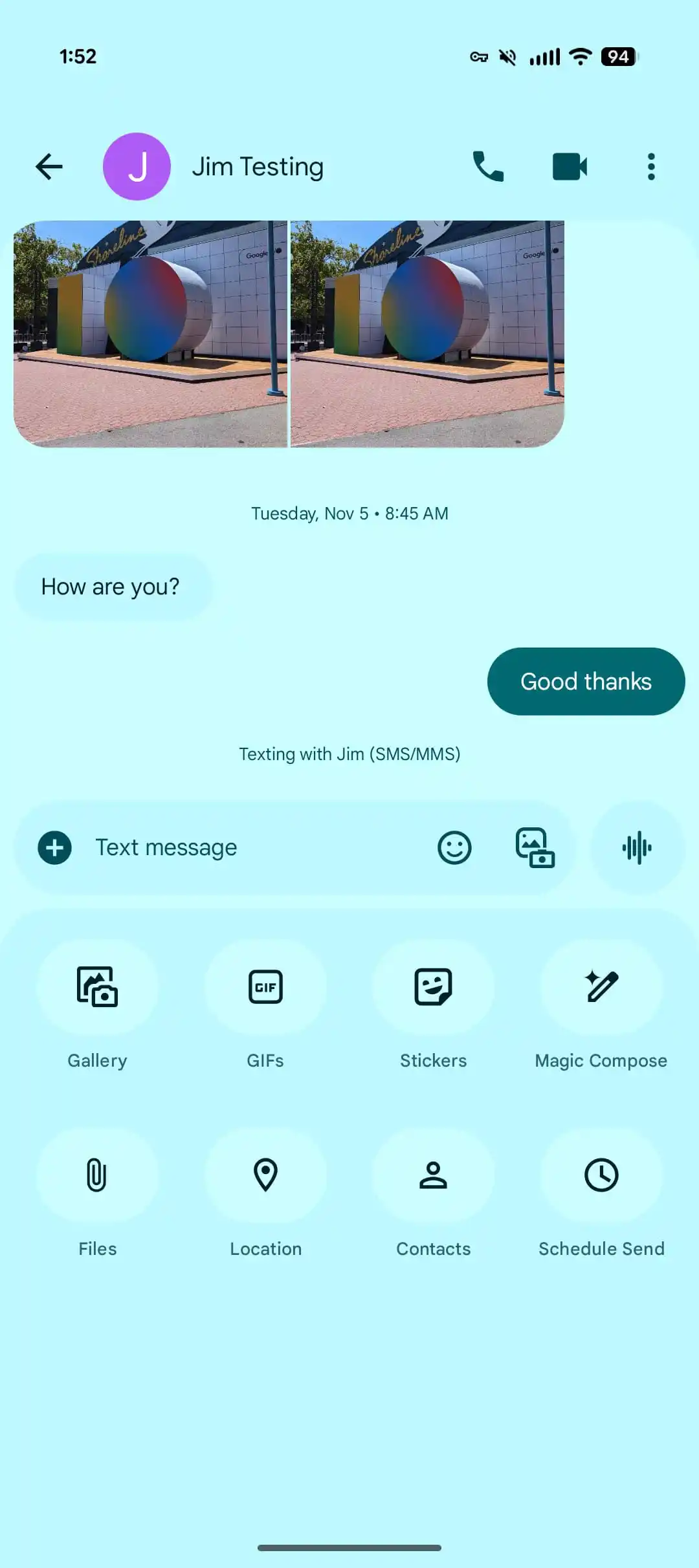Screen dimensions: 699x1568
Task: Open Jim Testing's contact avatar
Action: pyautogui.click(x=137, y=167)
